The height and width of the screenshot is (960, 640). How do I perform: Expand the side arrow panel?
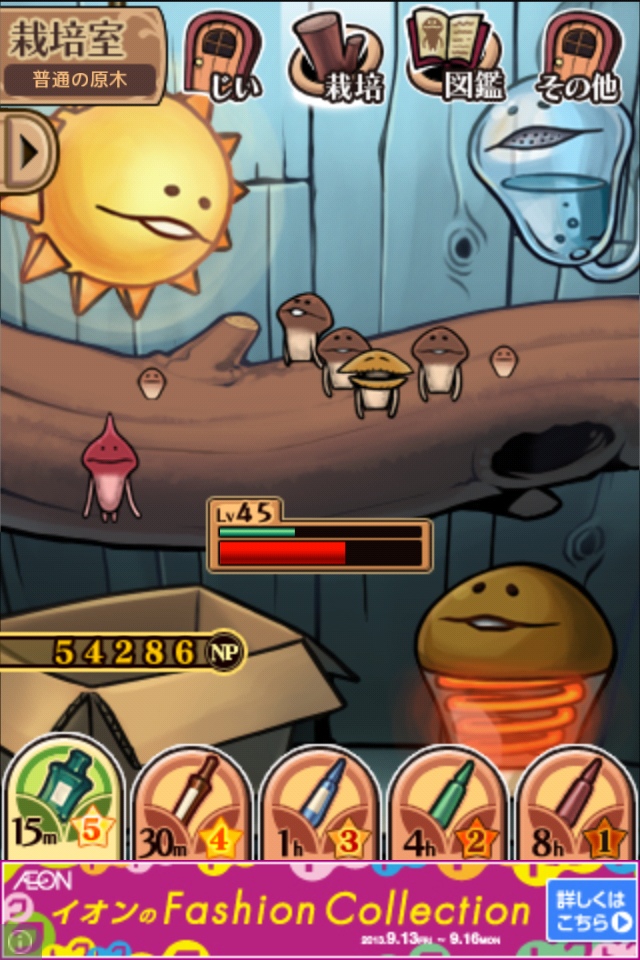[27, 151]
